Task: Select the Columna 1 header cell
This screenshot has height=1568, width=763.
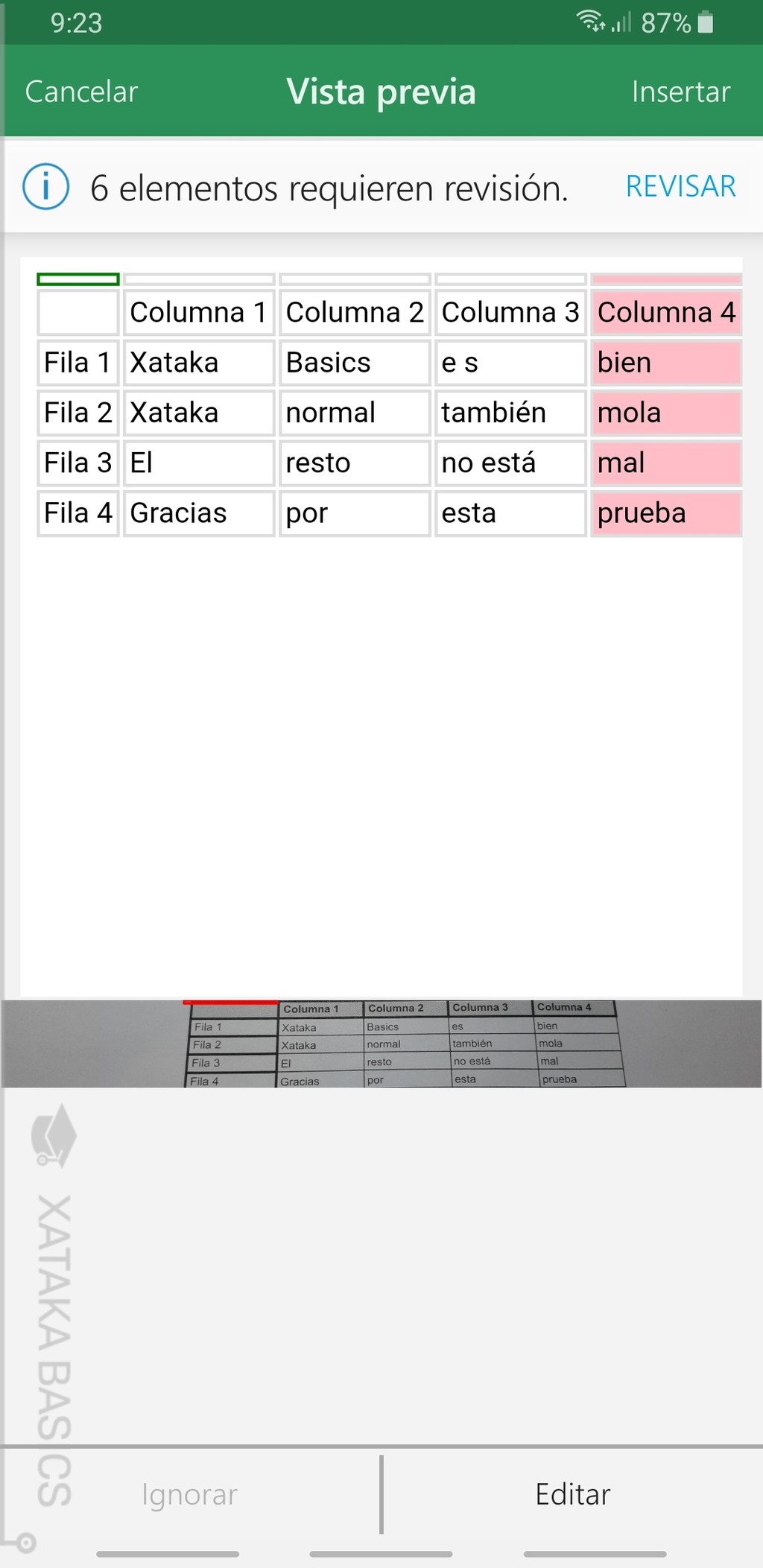Action: click(198, 312)
